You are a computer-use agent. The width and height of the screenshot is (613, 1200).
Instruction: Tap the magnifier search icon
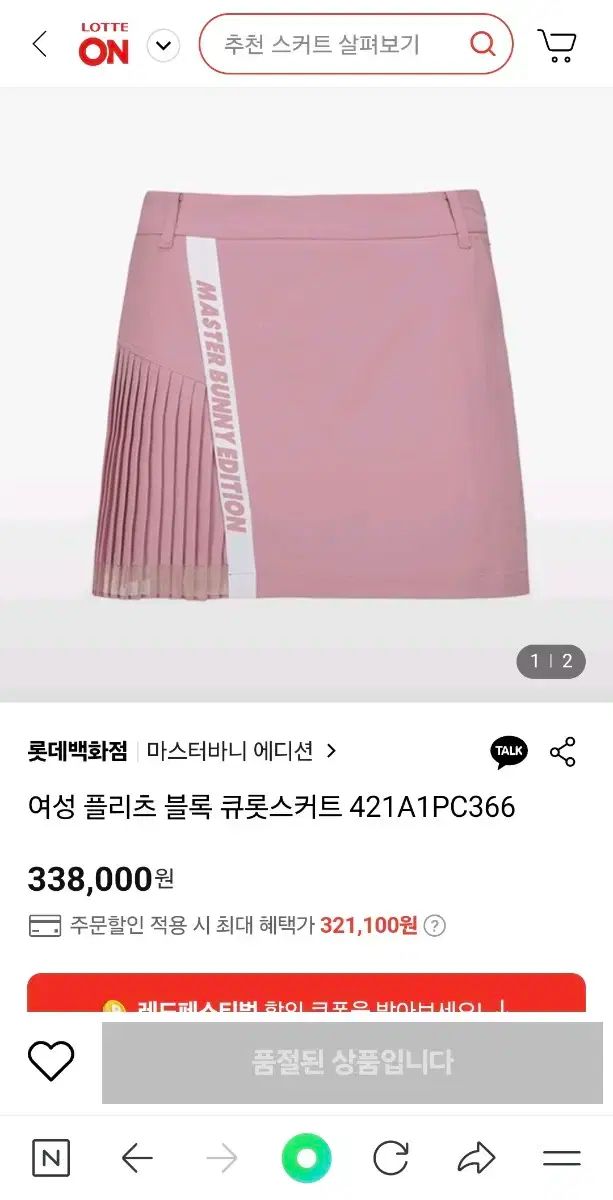483,44
